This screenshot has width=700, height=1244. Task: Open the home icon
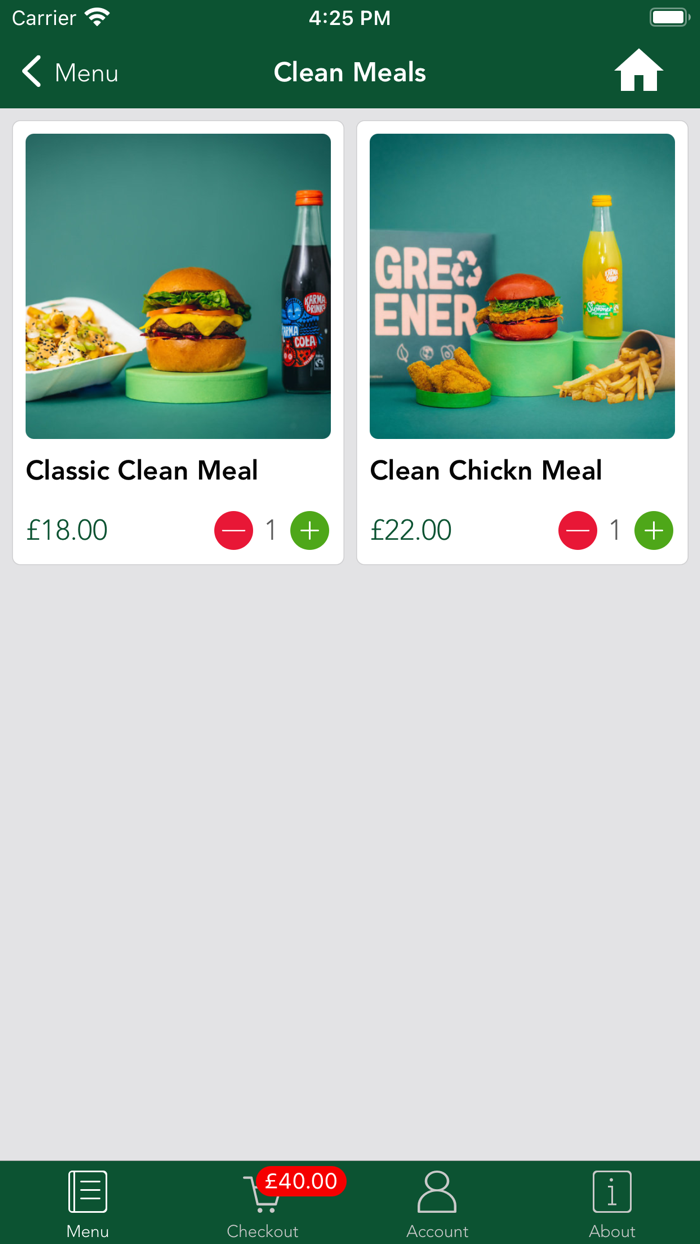638,72
